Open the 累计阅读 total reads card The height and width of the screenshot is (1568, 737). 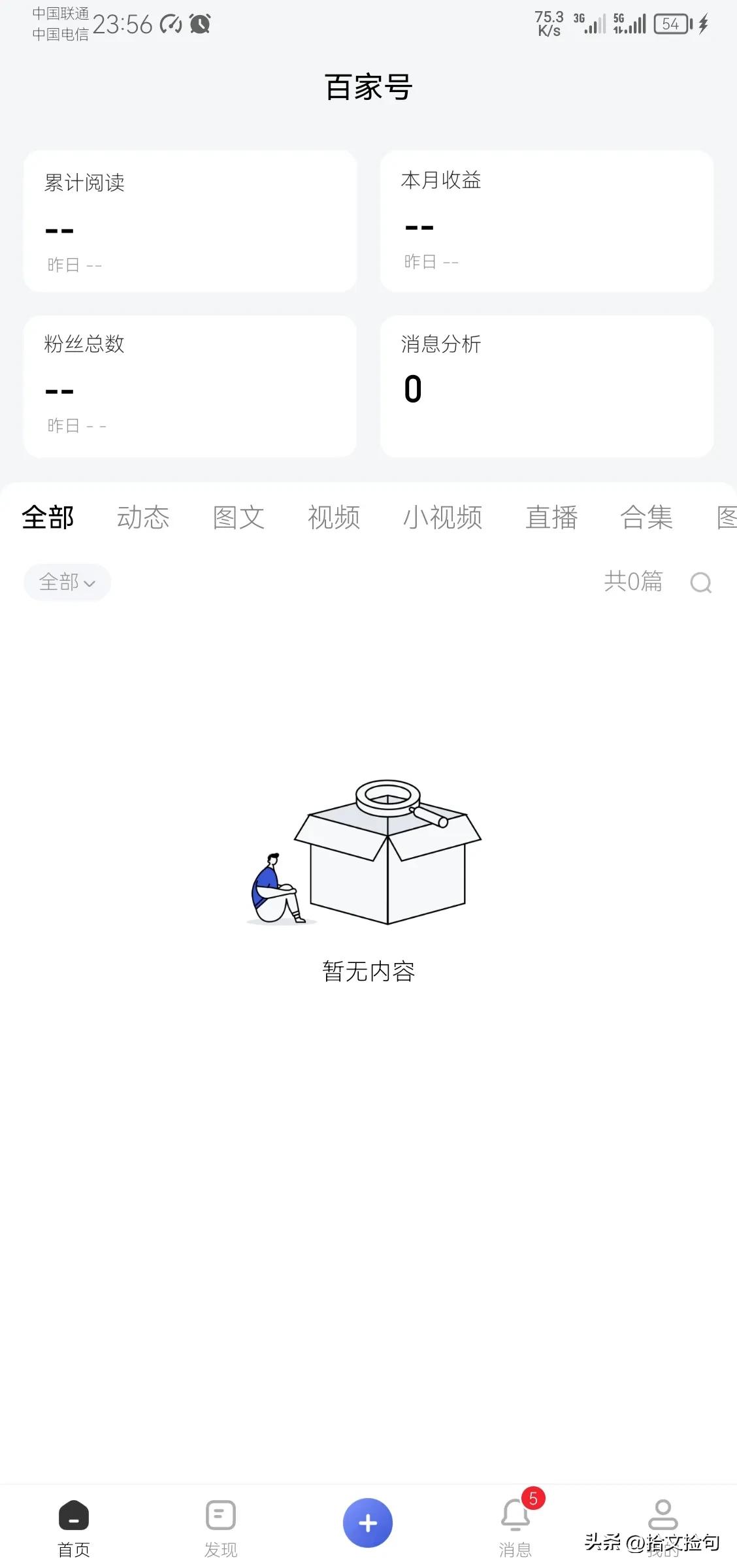click(190, 222)
